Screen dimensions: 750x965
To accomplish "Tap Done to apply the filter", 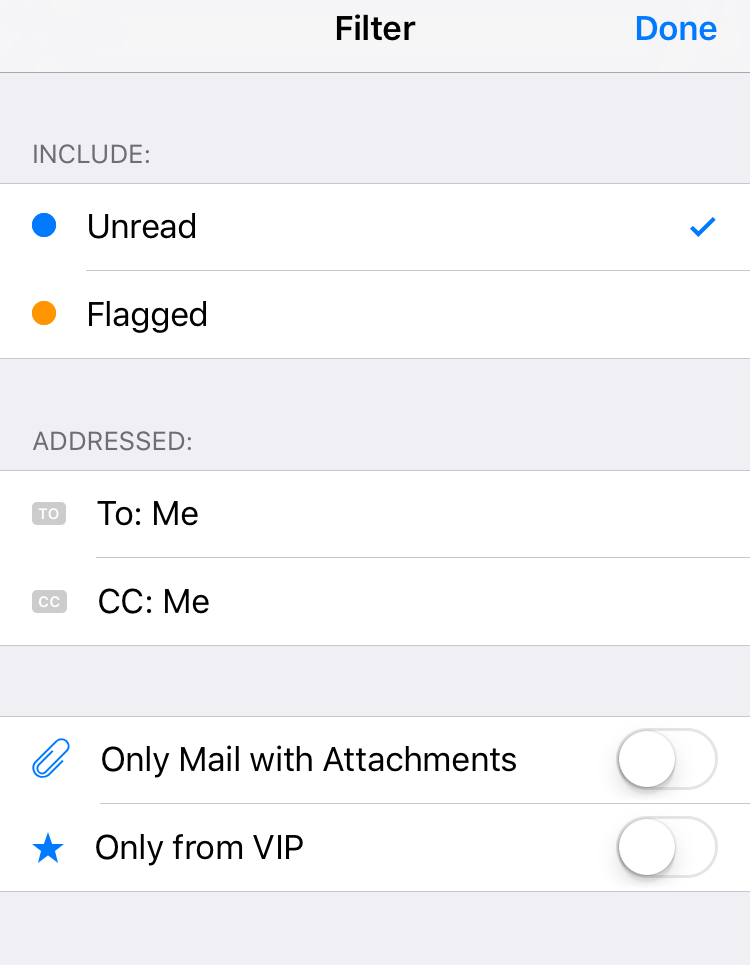I will tap(675, 29).
